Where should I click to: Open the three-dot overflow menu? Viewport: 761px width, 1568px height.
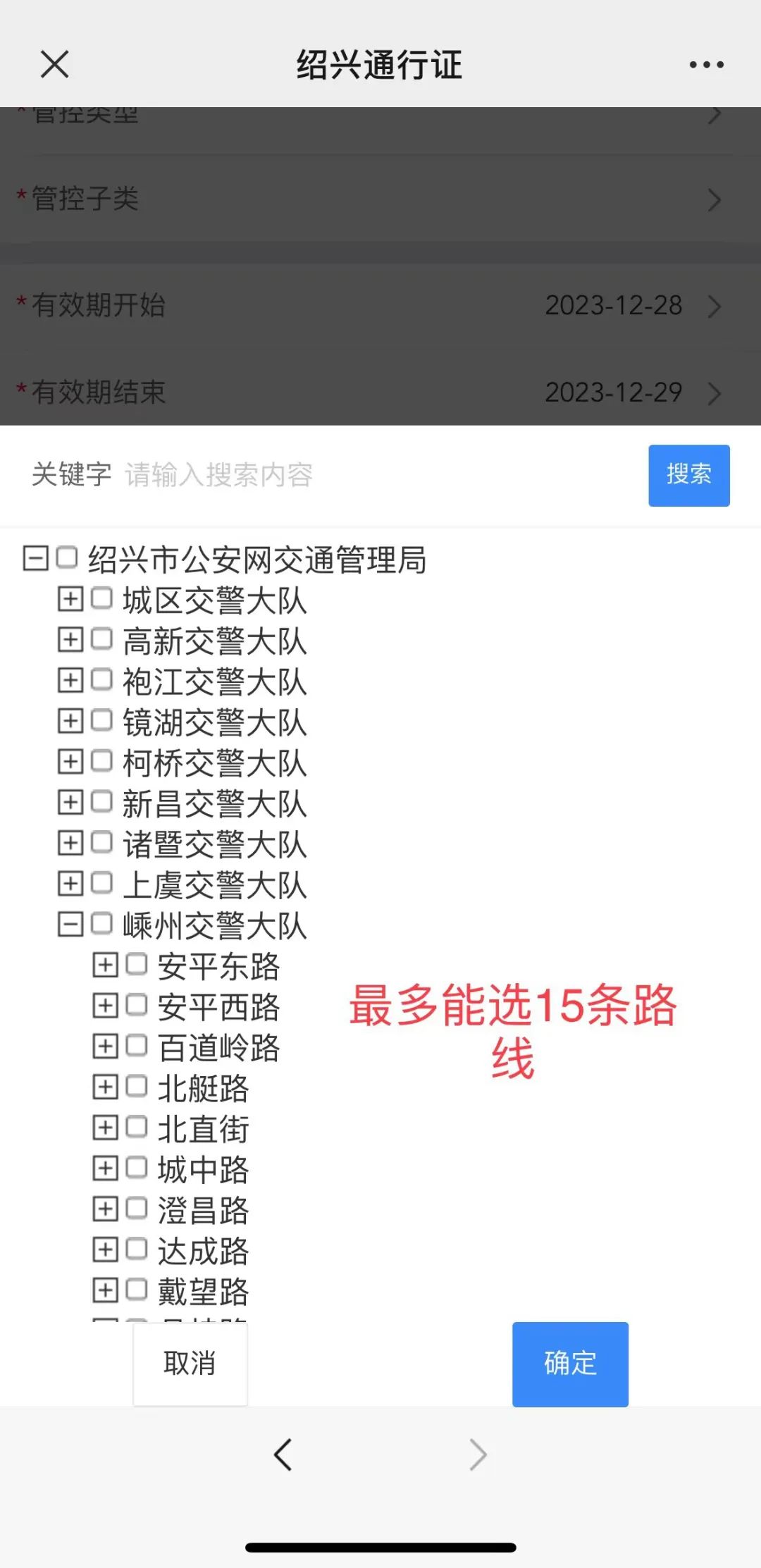pyautogui.click(x=706, y=65)
